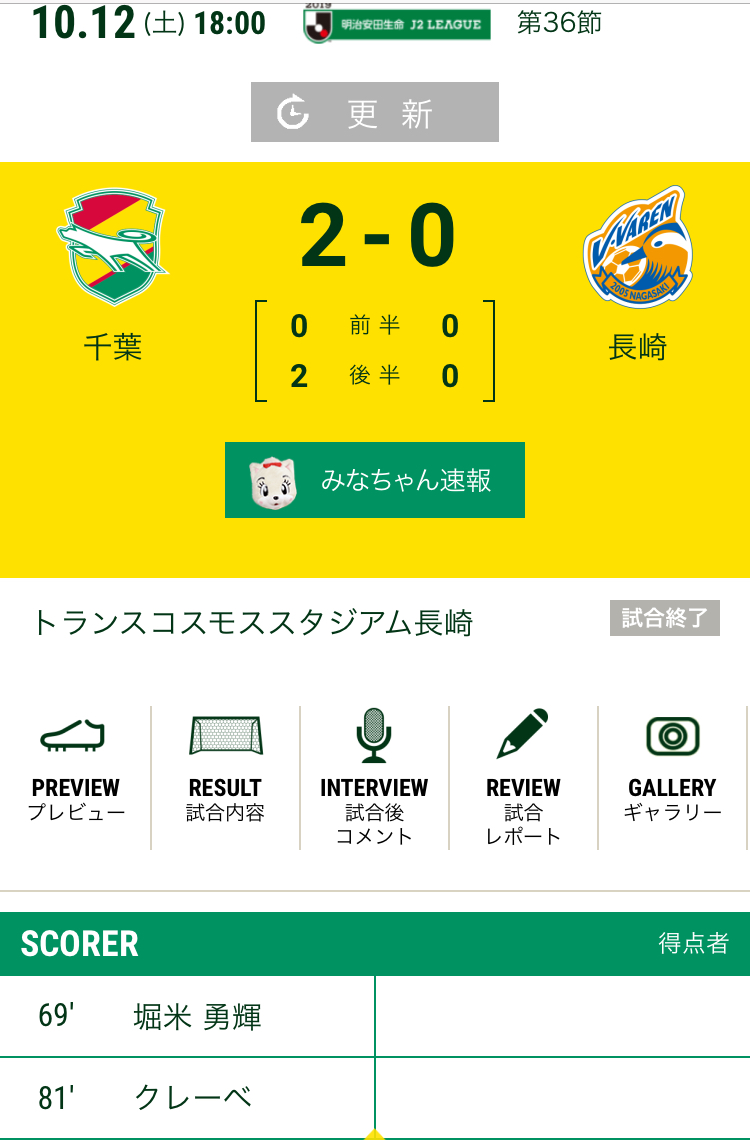The height and width of the screenshot is (1140, 750).
Task: Open the PREVIEW プレビュー section
Action: (x=75, y=775)
